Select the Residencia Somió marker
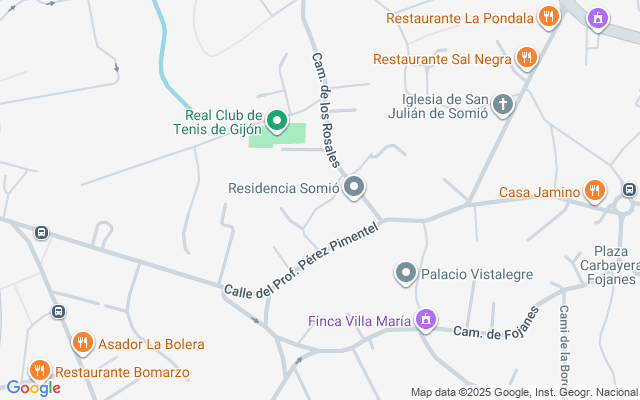 [x=354, y=187]
